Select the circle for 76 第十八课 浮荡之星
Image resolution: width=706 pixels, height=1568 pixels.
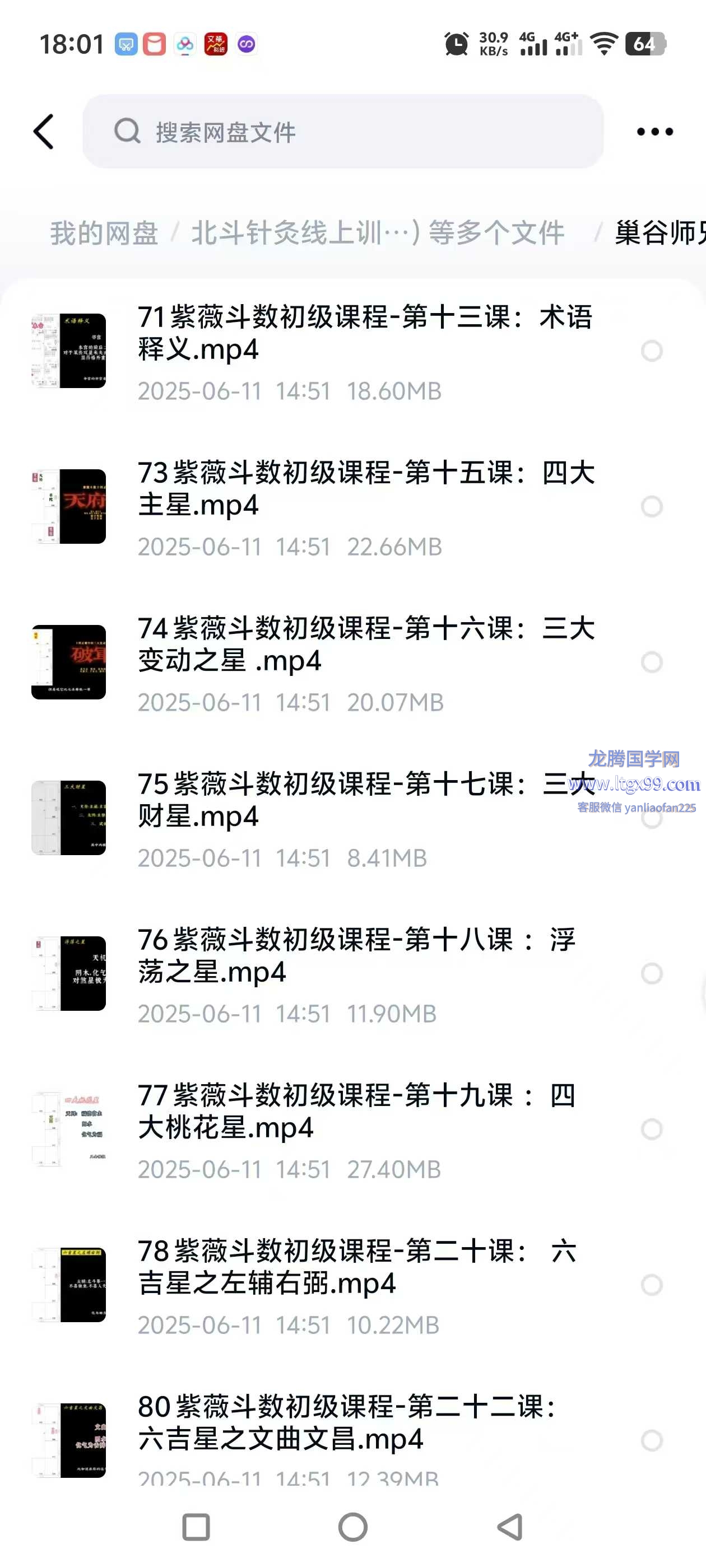coord(652,973)
